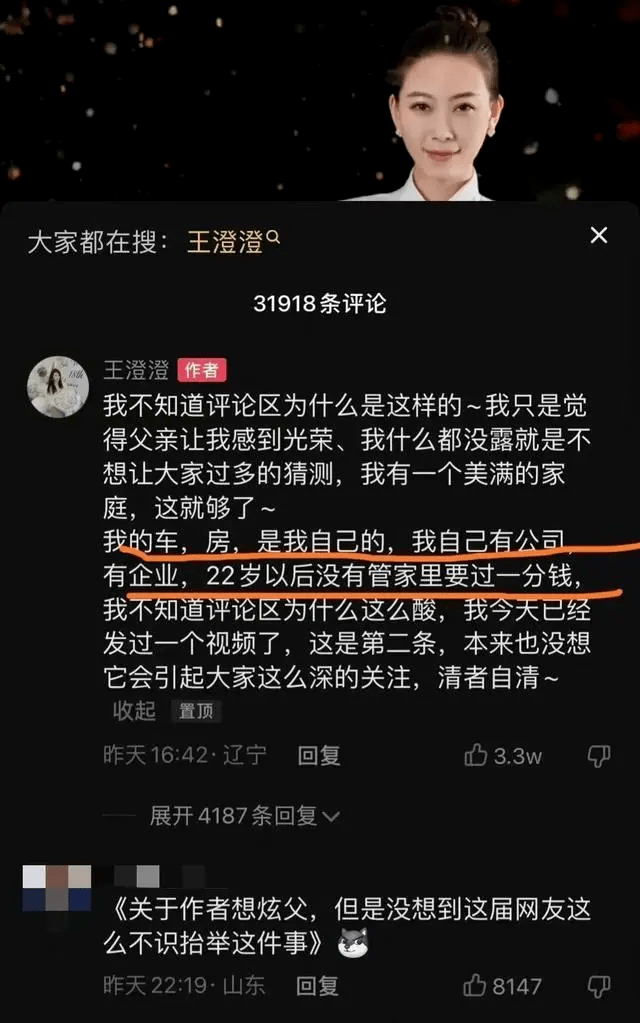Image resolution: width=640 pixels, height=1023 pixels.
Task: Reply to the comment from 山东
Action: 319,986
